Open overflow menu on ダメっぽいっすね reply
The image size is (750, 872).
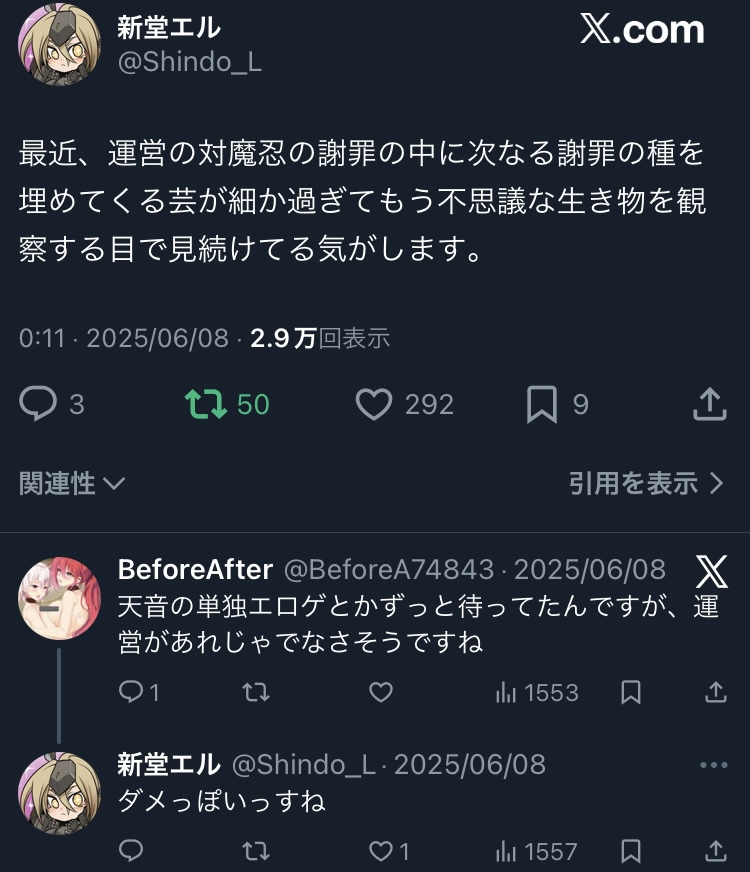tap(713, 765)
